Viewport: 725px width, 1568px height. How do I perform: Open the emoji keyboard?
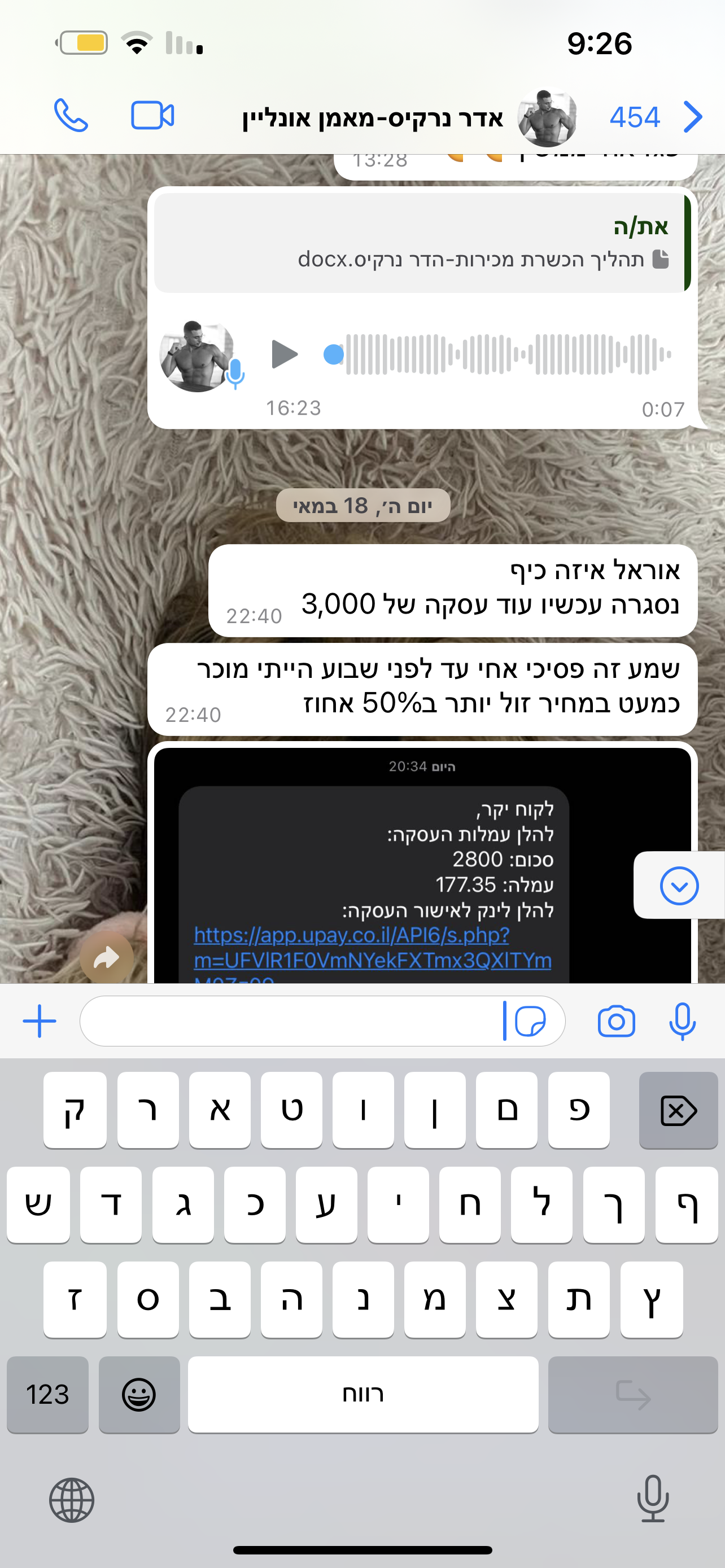(x=139, y=1394)
